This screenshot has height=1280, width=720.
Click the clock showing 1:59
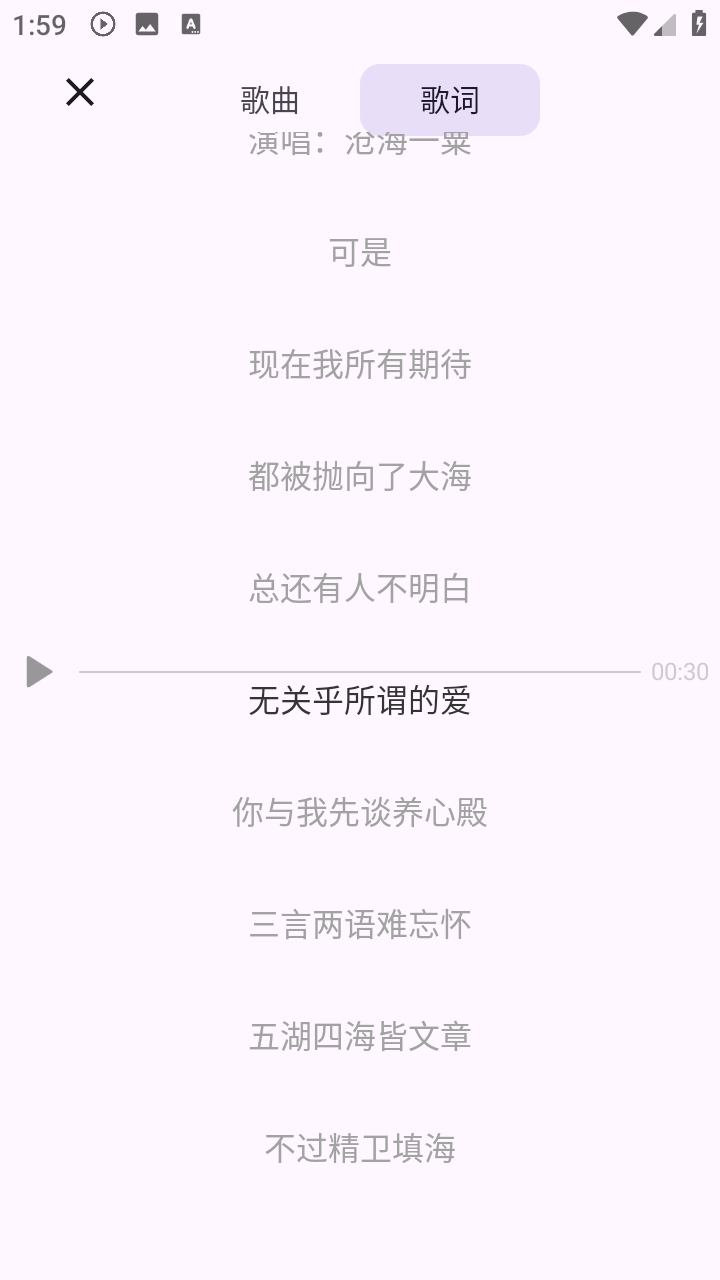point(39,26)
